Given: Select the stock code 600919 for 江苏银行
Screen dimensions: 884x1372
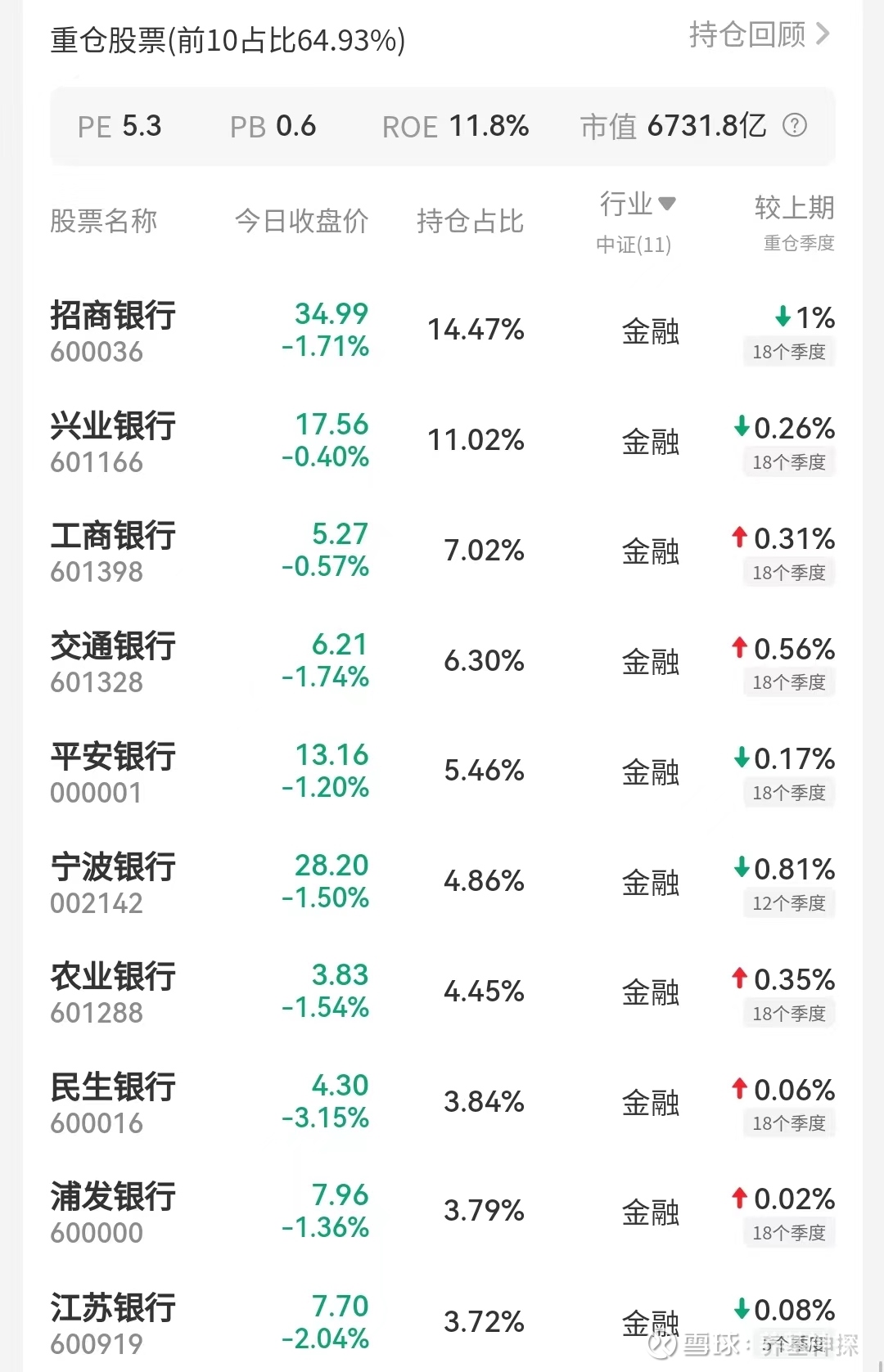Looking at the screenshot, I should (x=98, y=1343).
